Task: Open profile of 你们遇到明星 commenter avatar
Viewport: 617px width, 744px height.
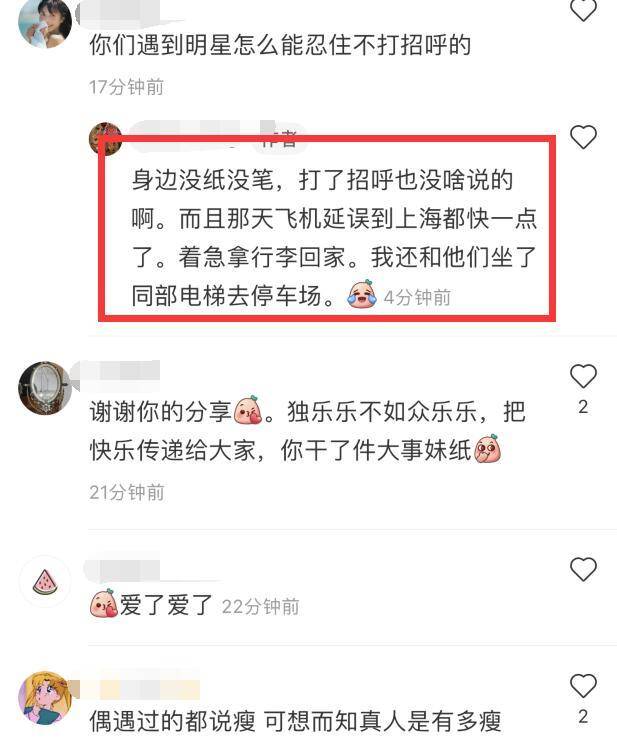Action: 45,22
